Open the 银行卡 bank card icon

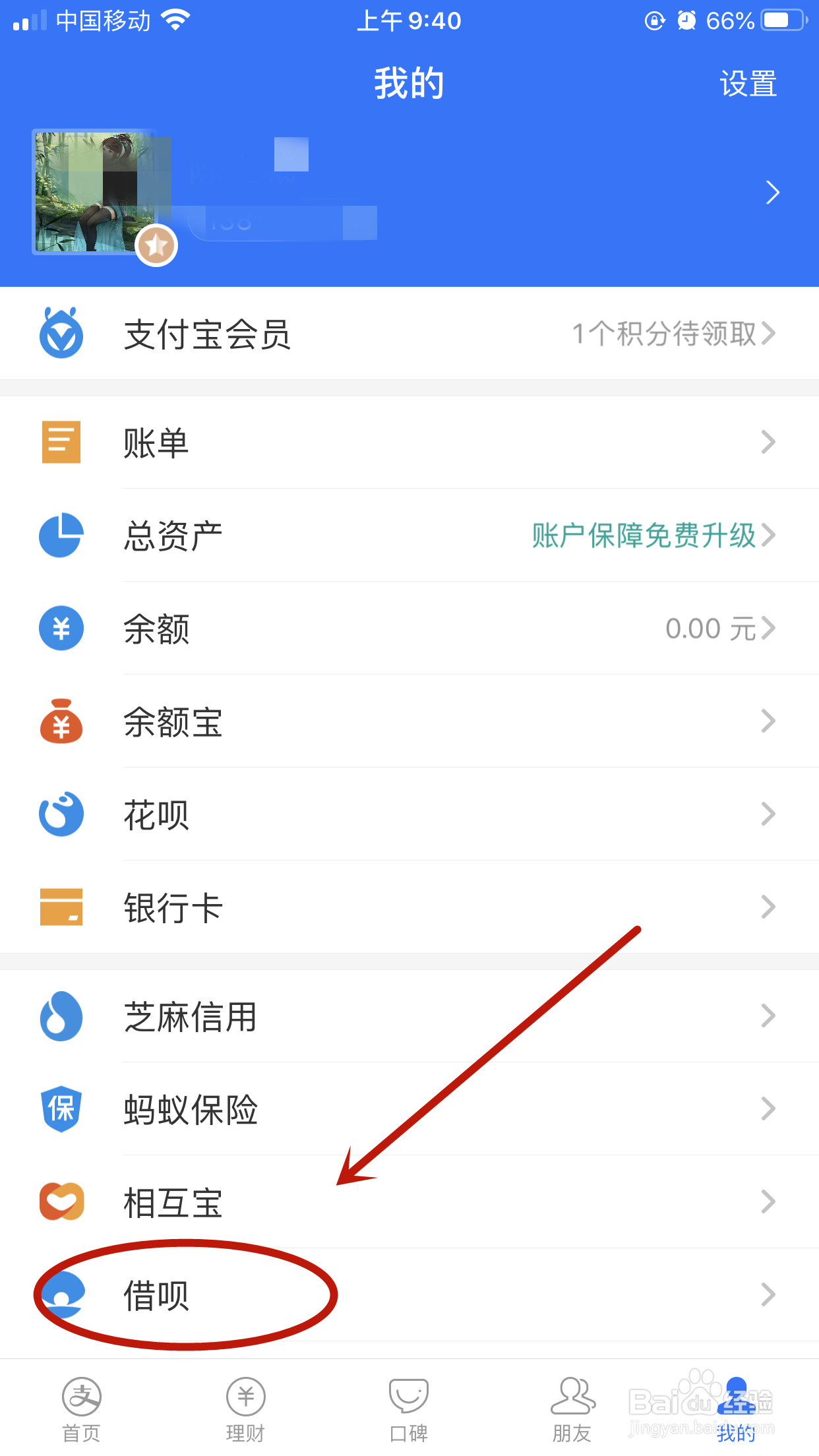(x=61, y=907)
